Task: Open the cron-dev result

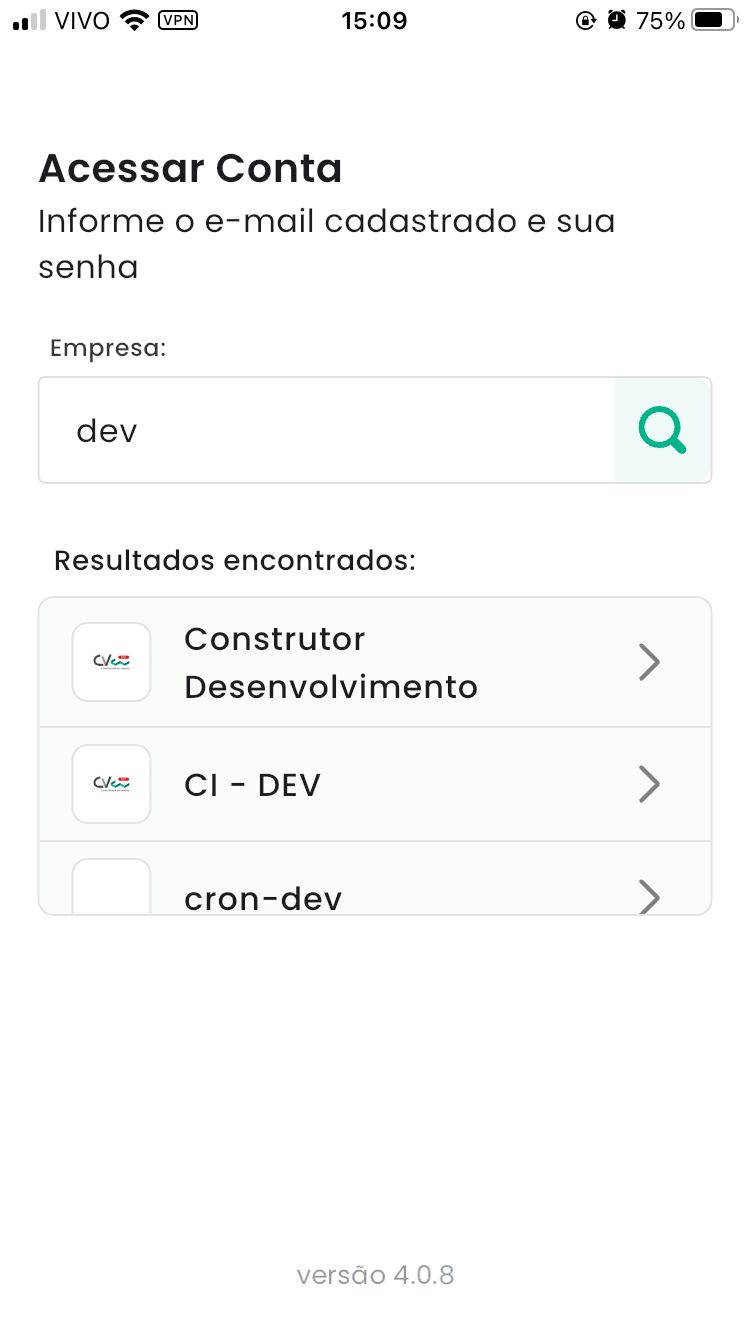Action: tap(375, 878)
